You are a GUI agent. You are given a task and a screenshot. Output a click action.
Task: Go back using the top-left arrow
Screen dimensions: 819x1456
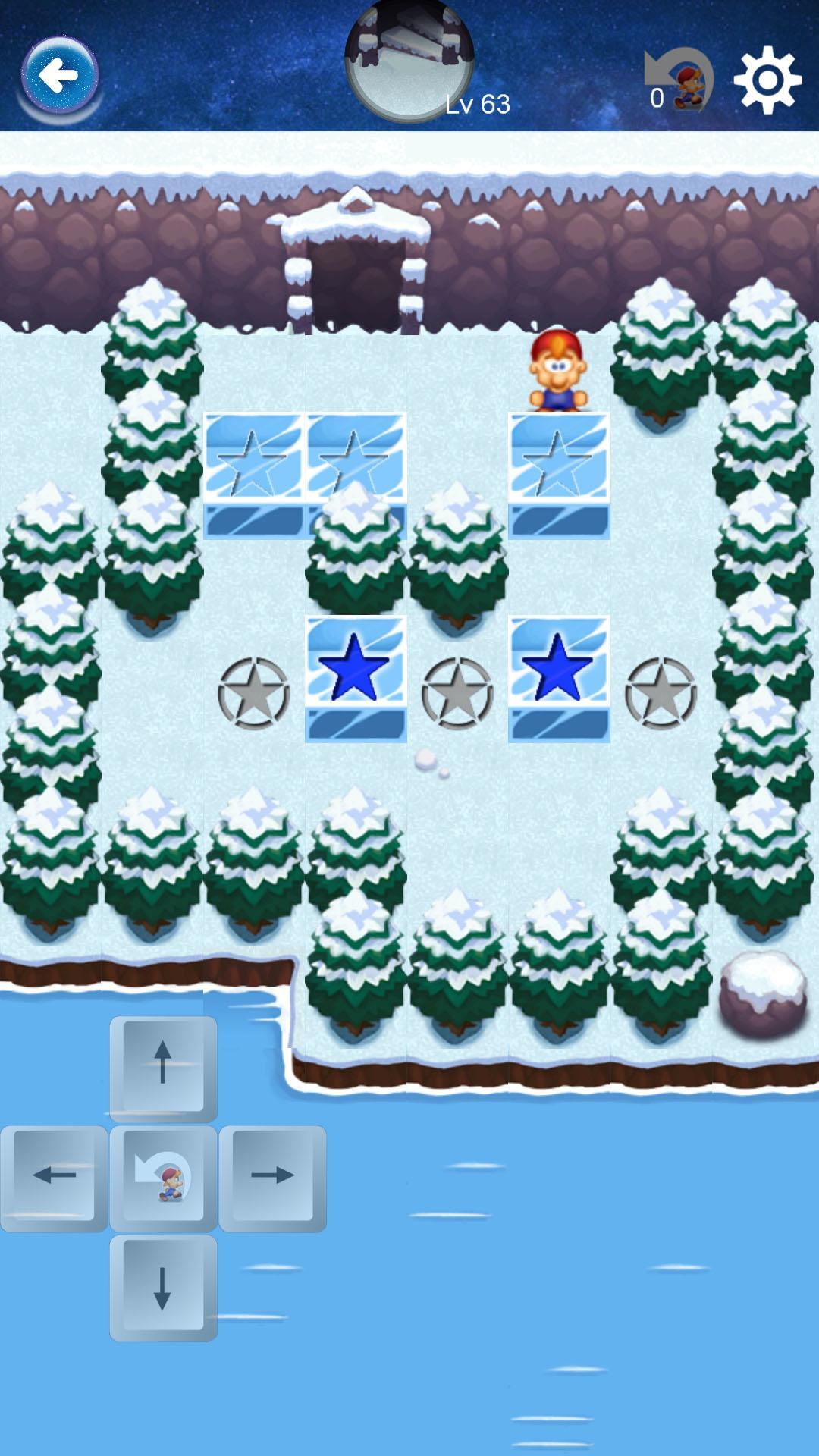[59, 76]
